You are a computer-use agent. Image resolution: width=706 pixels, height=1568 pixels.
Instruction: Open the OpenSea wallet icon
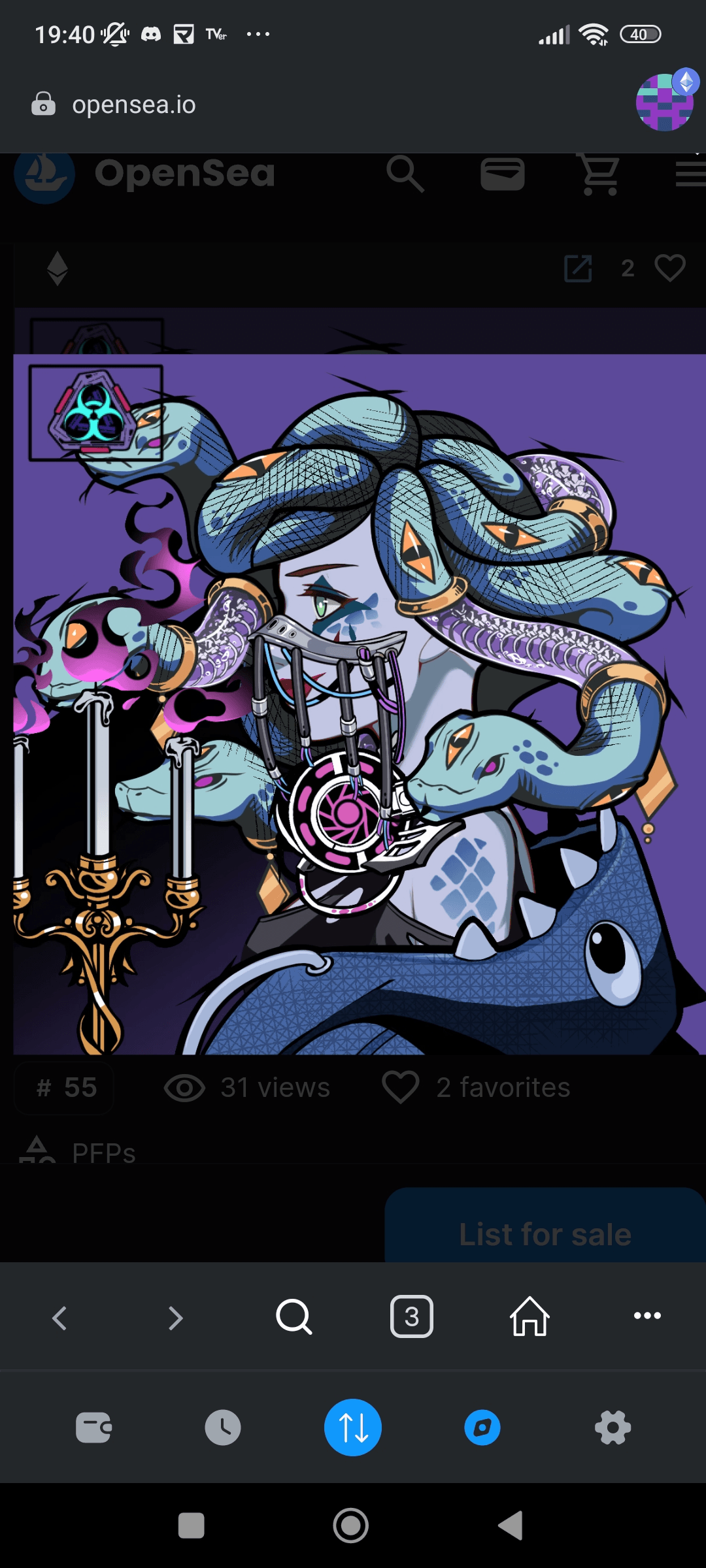point(502,174)
